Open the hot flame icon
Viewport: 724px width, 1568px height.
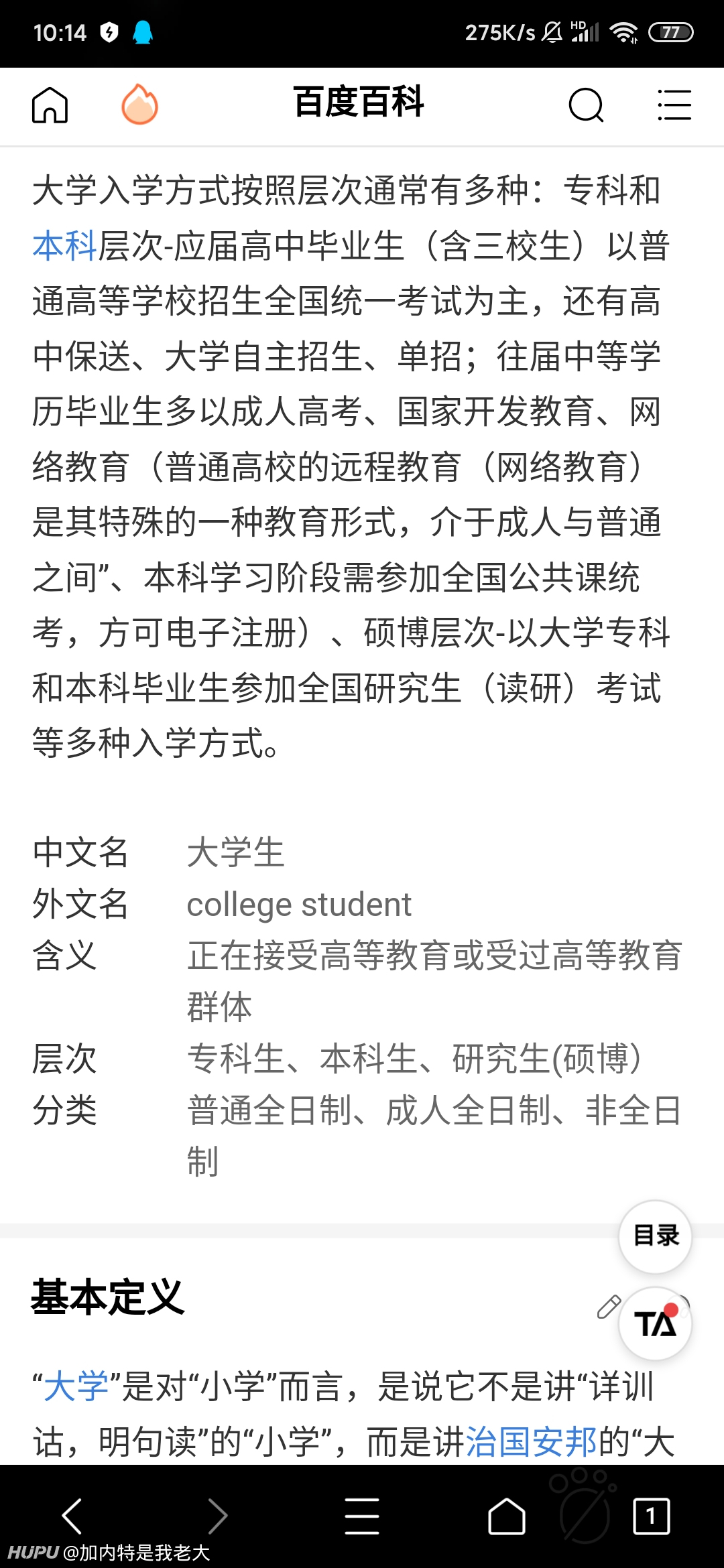click(x=139, y=105)
